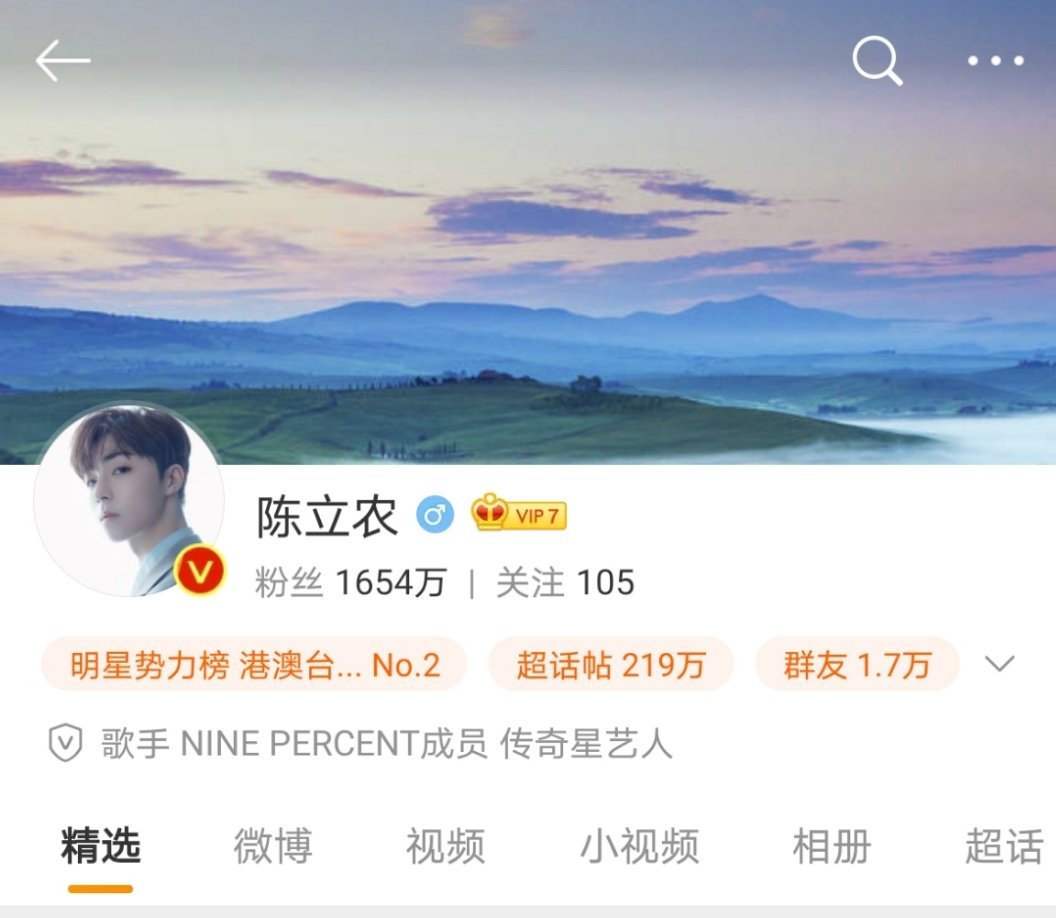Switch to the 相册 tab
The image size is (1056, 918).
click(x=831, y=846)
